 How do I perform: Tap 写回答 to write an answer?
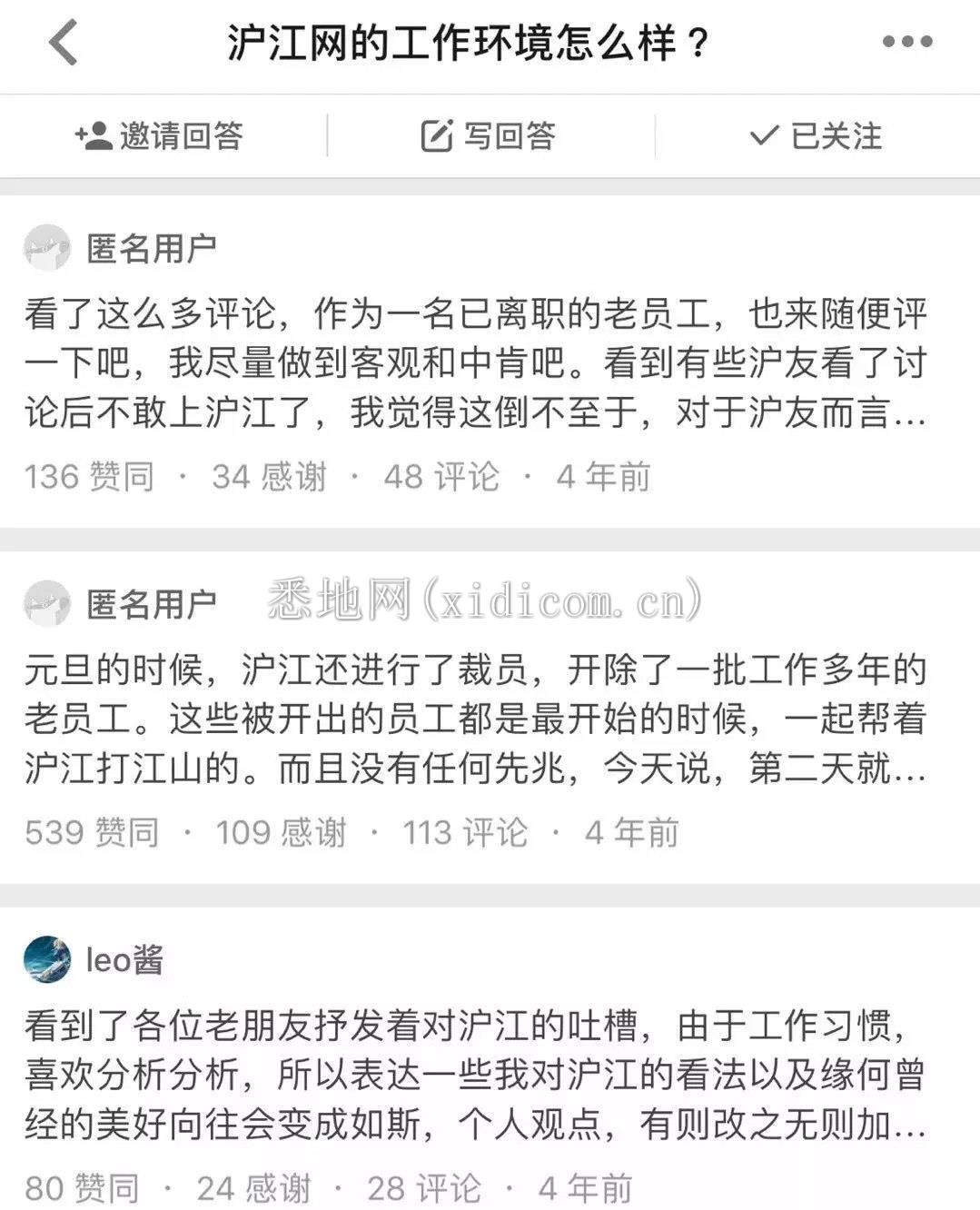489,136
